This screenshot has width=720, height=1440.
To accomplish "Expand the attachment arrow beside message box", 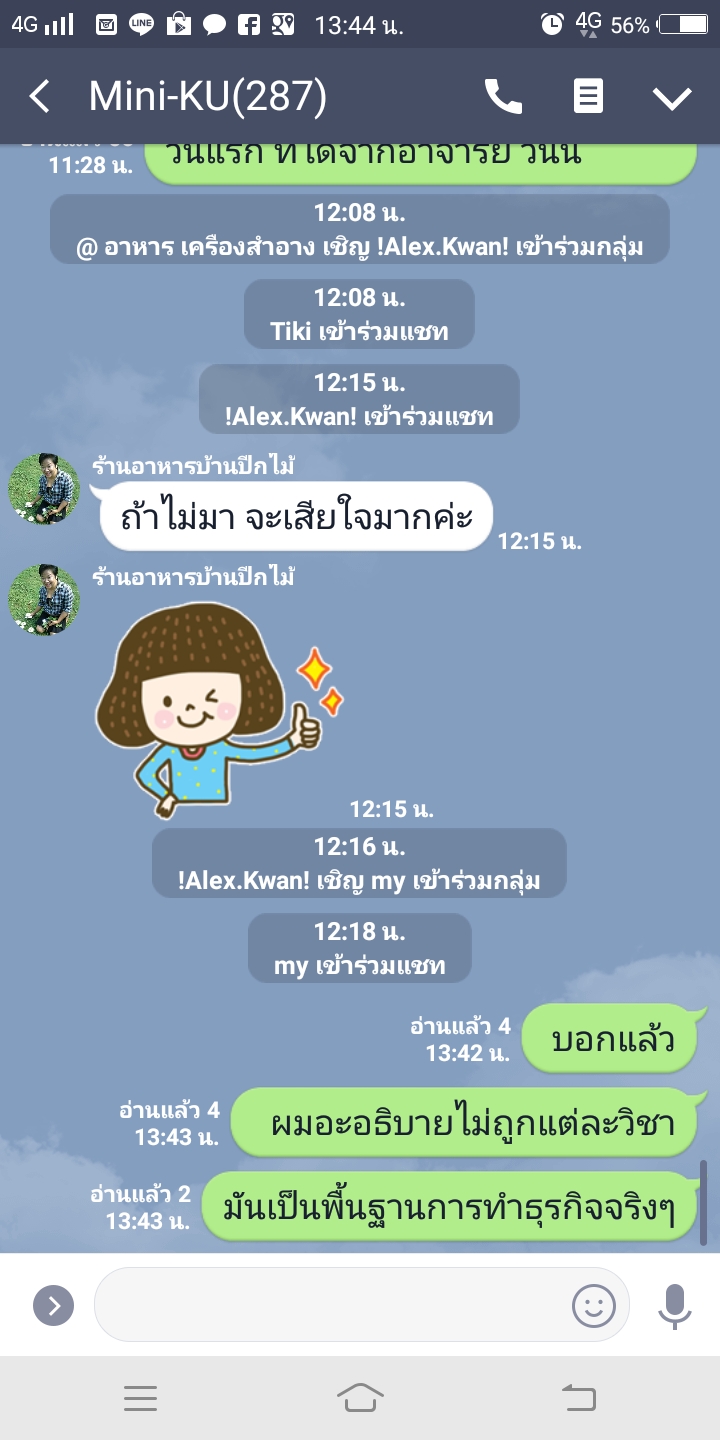I will point(53,1305).
